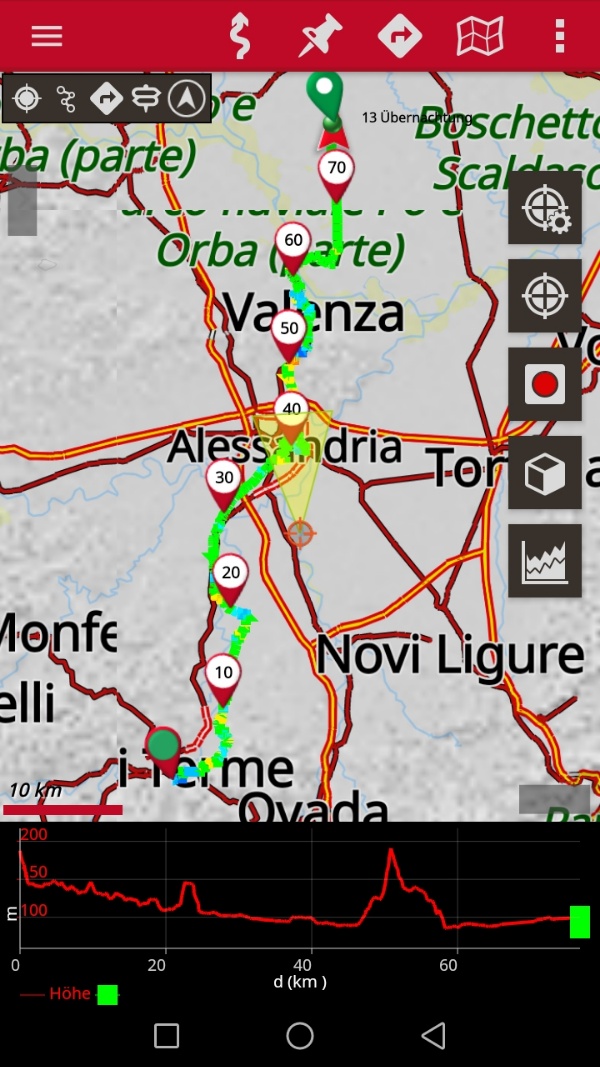Tap the 3D cube view button

(545, 472)
